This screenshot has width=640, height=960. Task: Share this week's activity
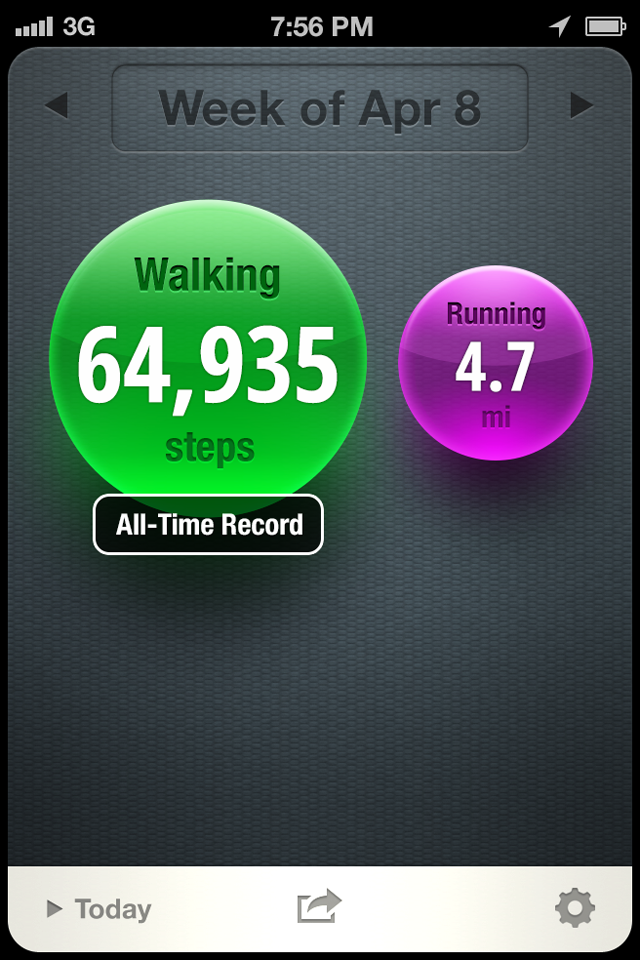pos(319,907)
